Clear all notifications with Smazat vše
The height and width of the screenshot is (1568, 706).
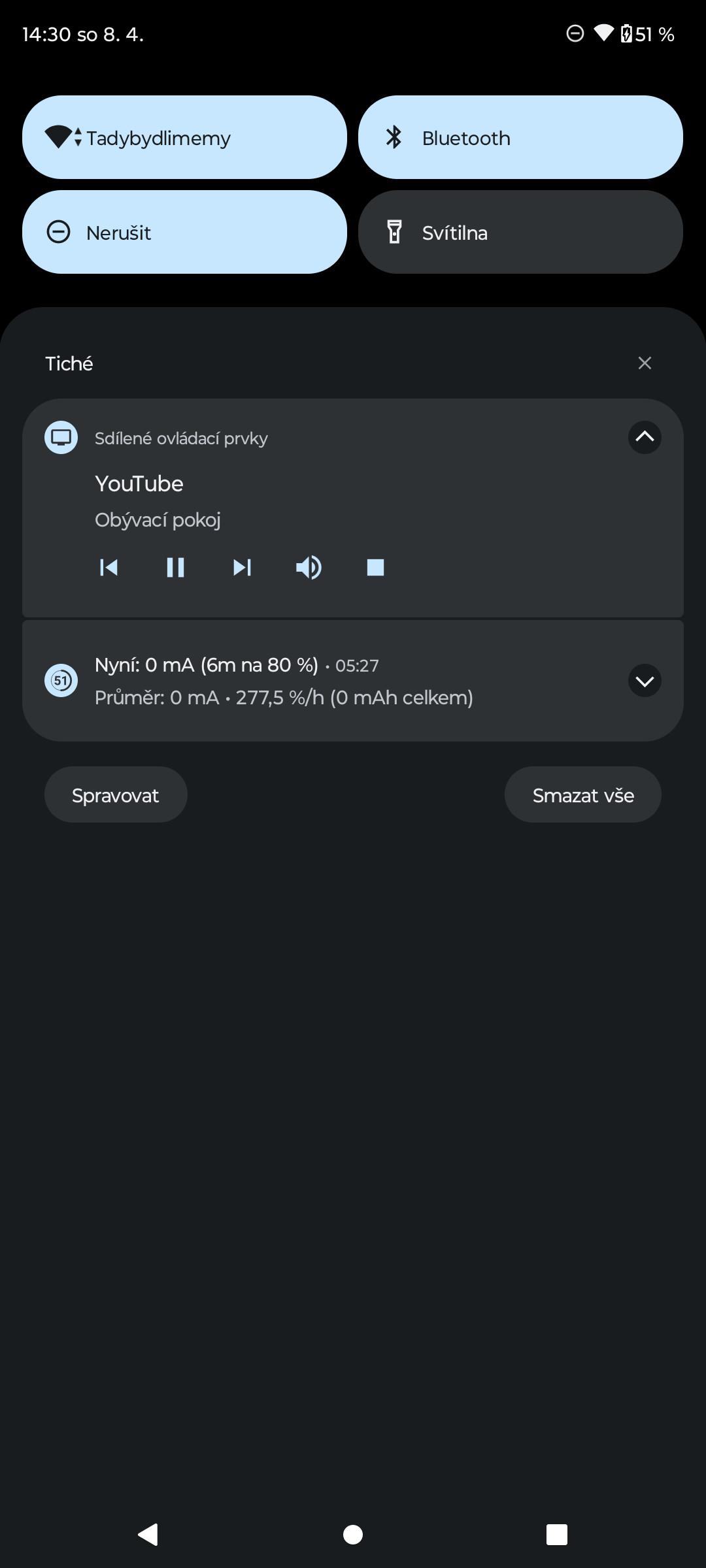coord(583,795)
